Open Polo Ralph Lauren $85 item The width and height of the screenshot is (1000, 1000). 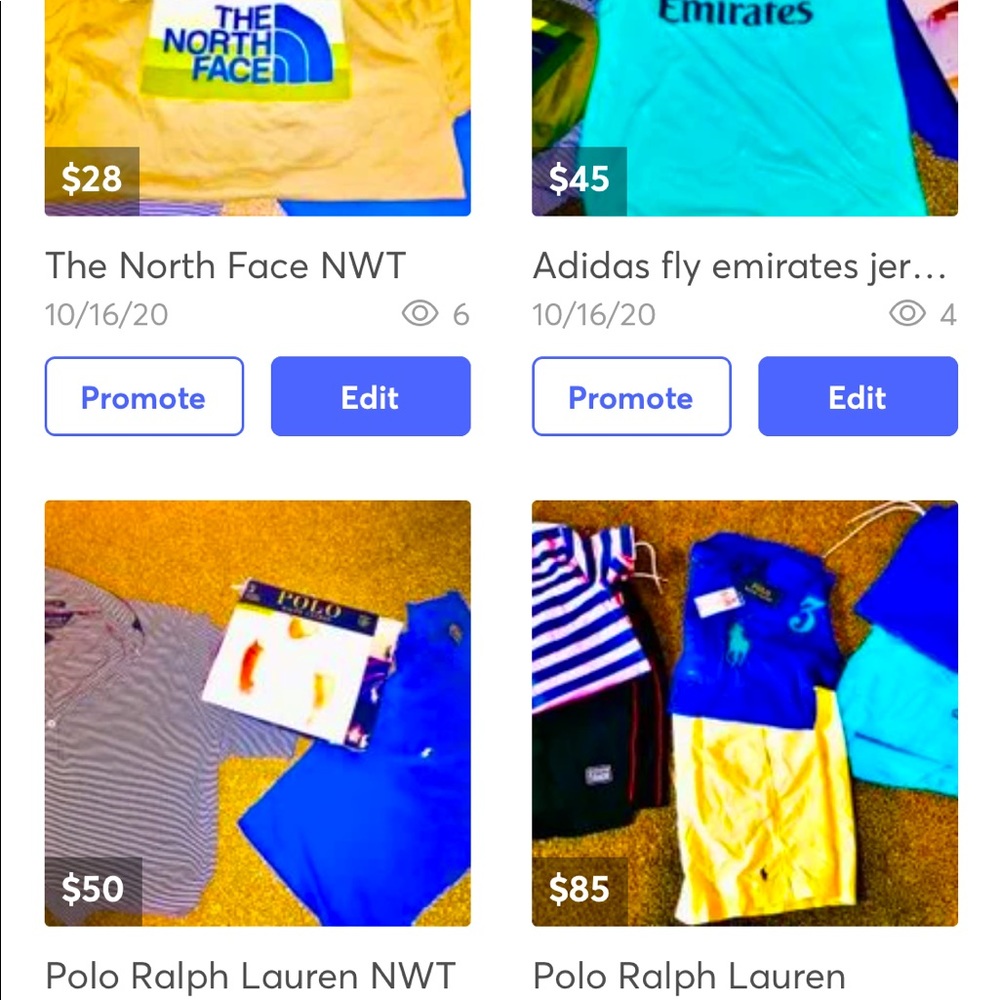pyautogui.click(x=744, y=712)
